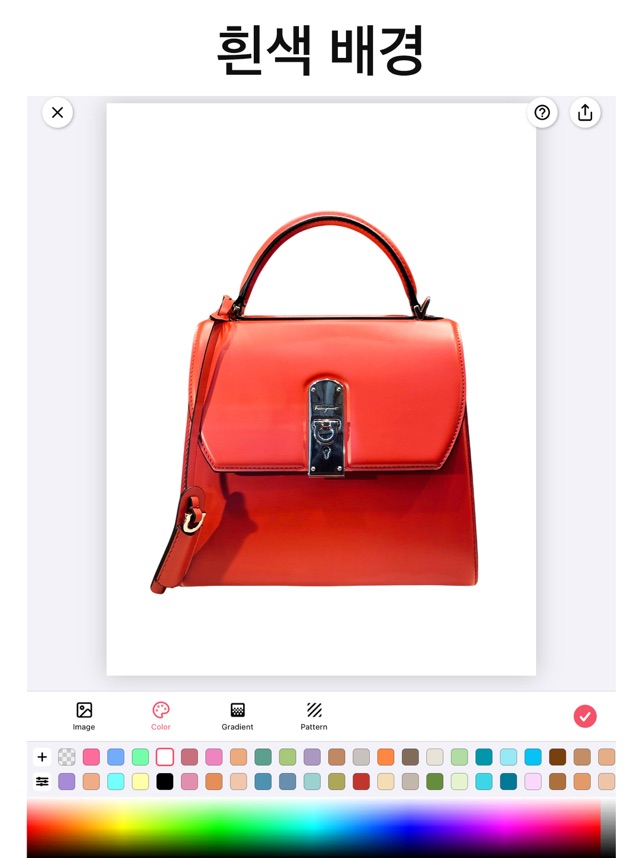Select the Color tab
This screenshot has width=643, height=858.
click(161, 715)
